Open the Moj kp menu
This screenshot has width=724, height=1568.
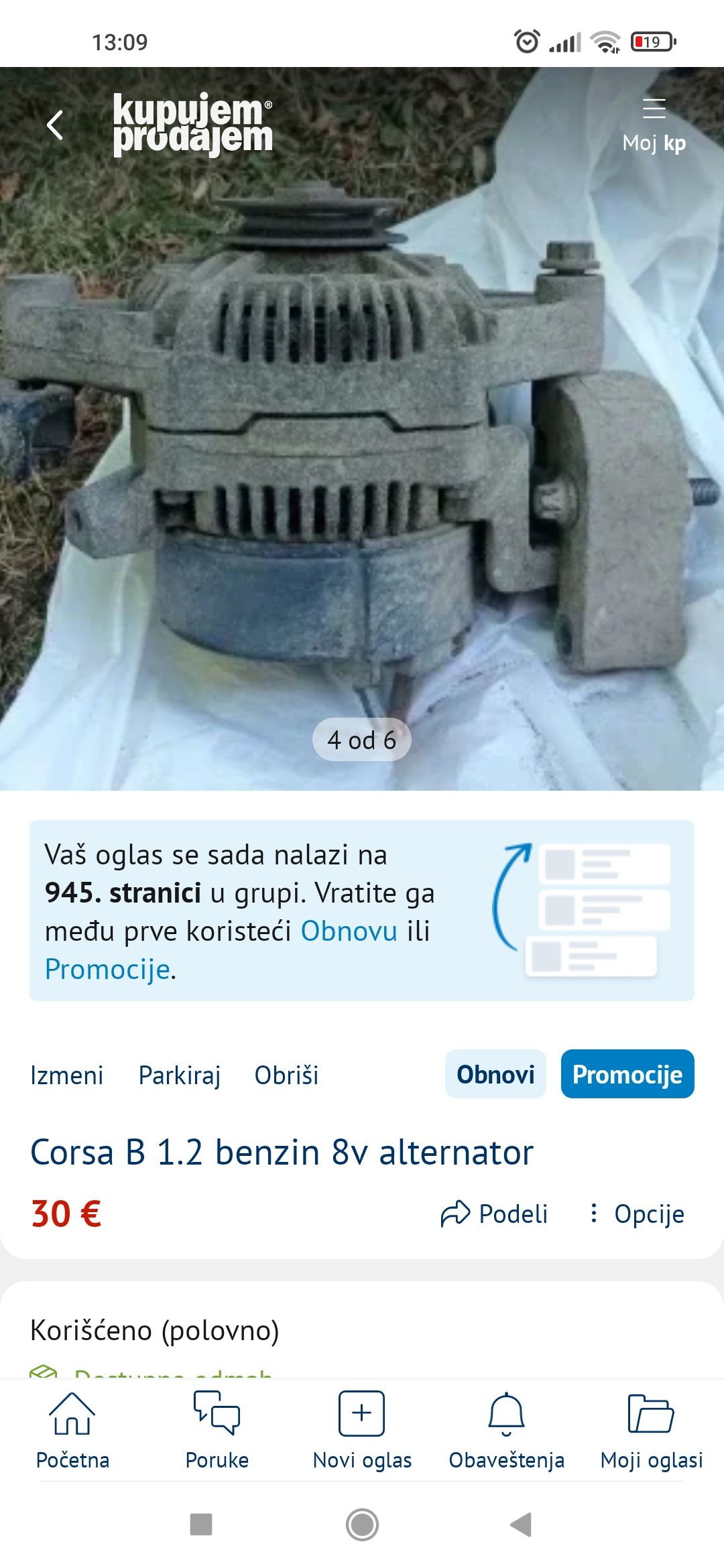coord(654,125)
